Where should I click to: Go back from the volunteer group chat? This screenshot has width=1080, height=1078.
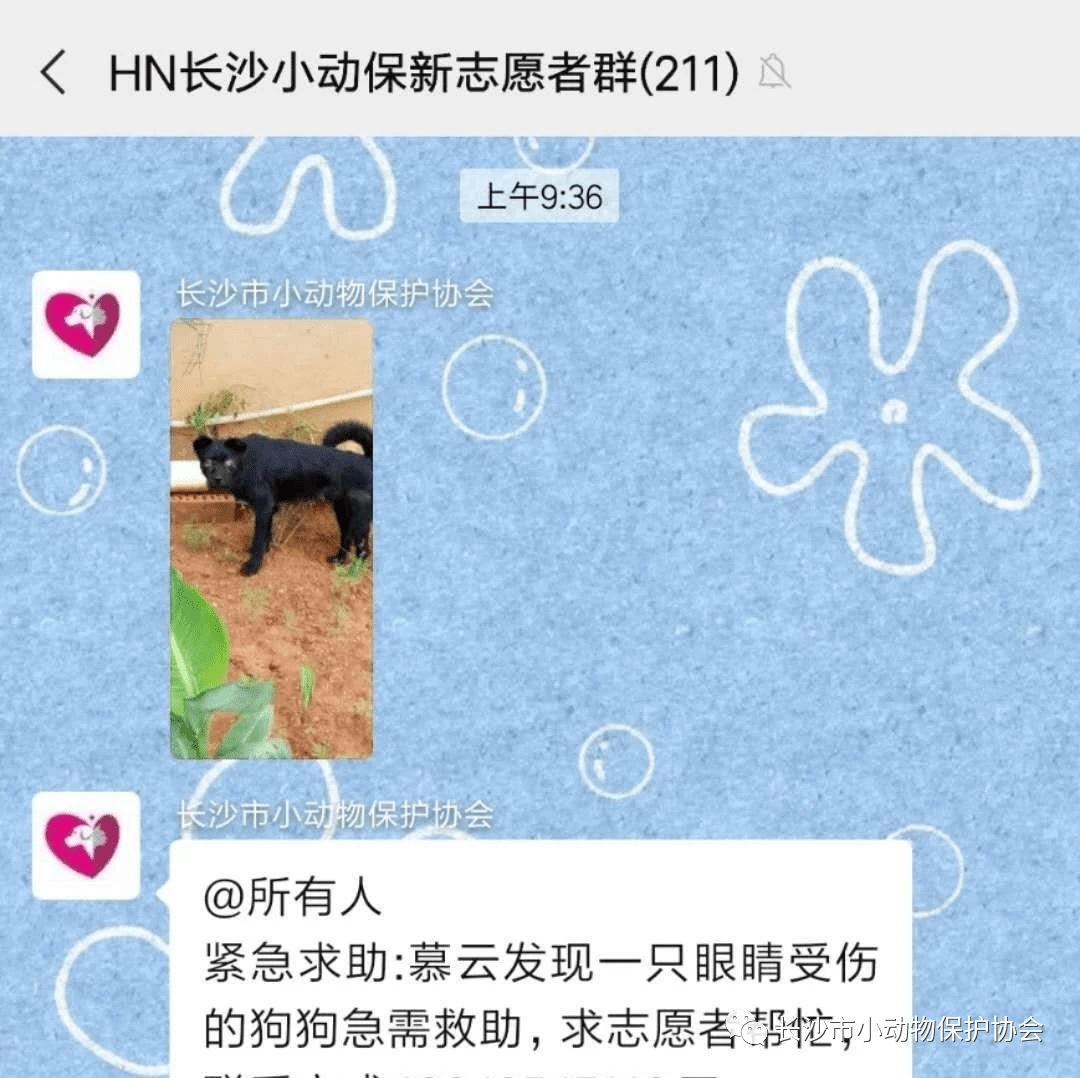(53, 73)
